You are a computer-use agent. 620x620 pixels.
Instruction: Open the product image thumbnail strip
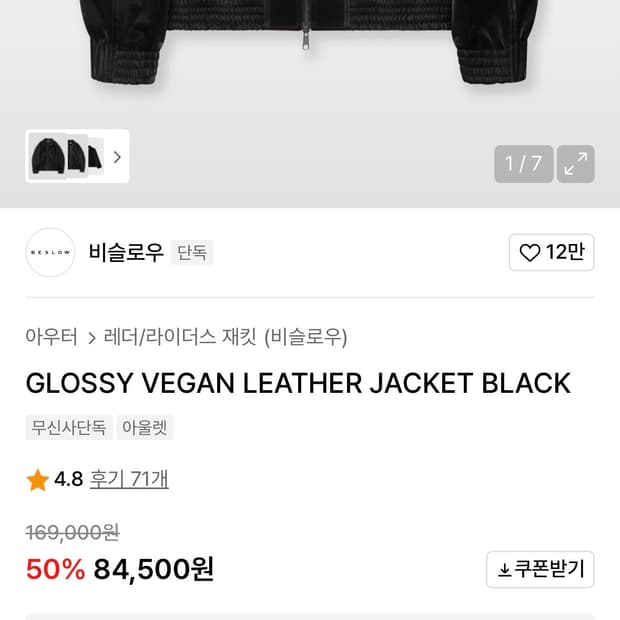(x=77, y=157)
